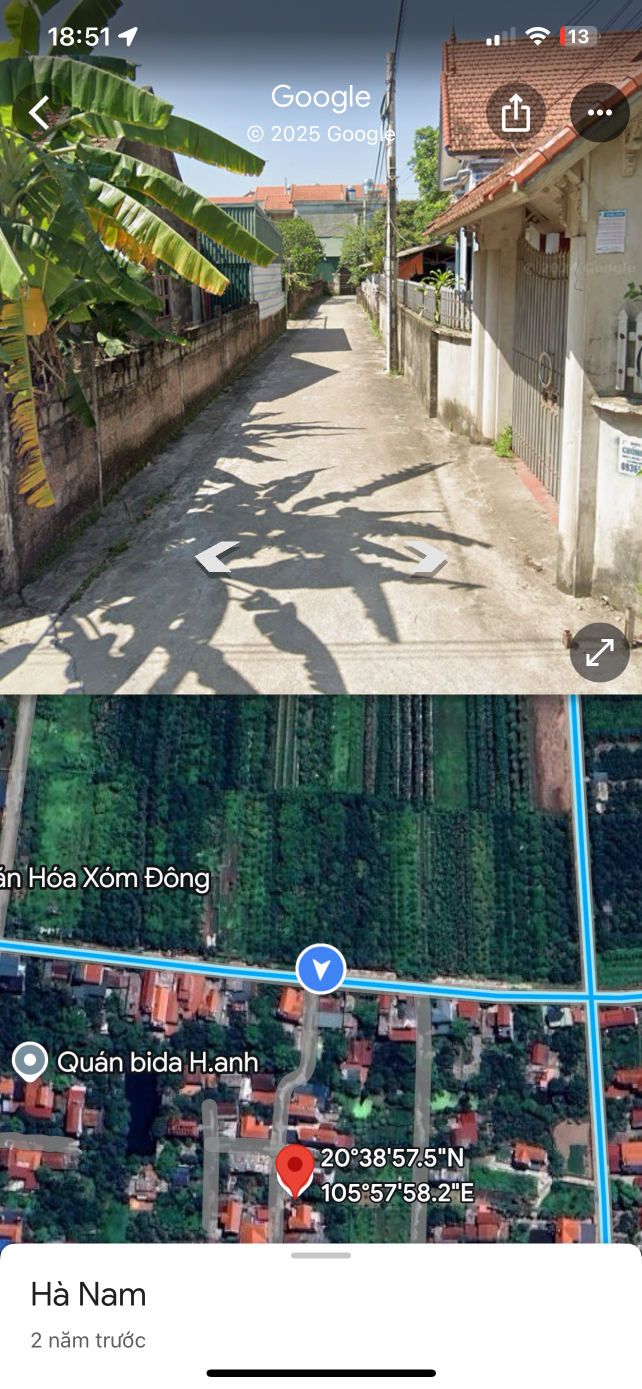Expand the Hà Nam bottom sheet handle

tap(321, 1255)
